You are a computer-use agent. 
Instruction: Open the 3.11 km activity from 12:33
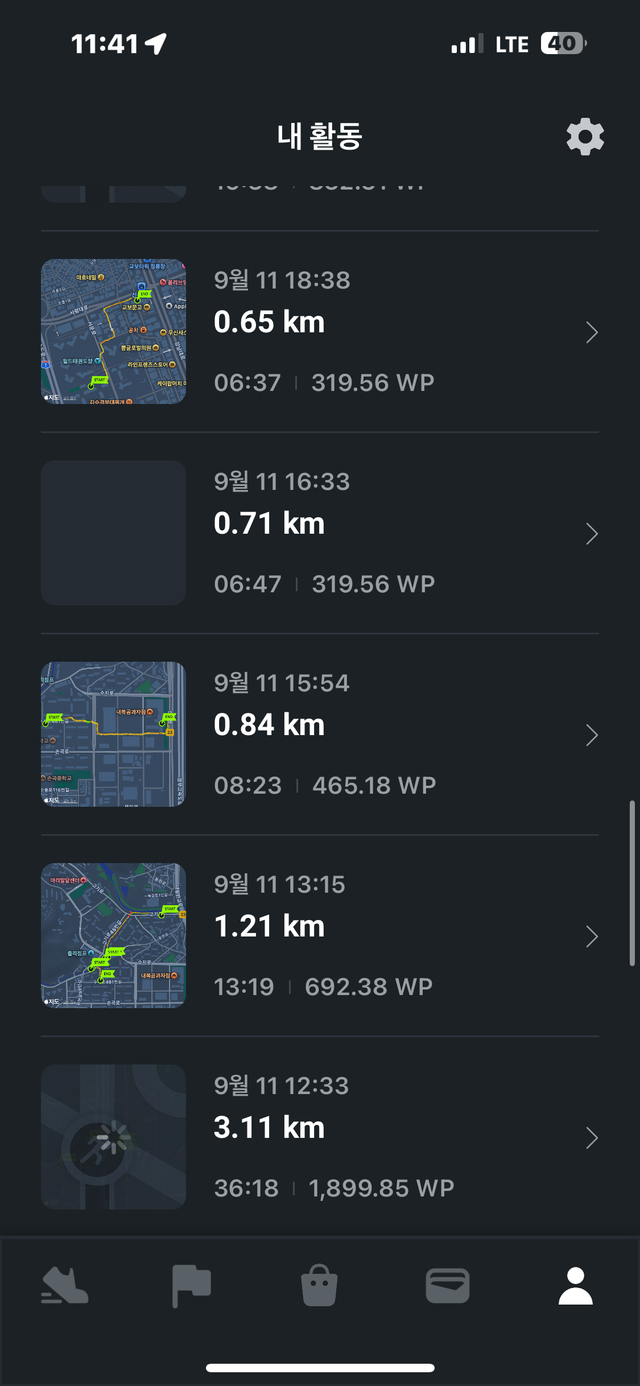tap(320, 1137)
